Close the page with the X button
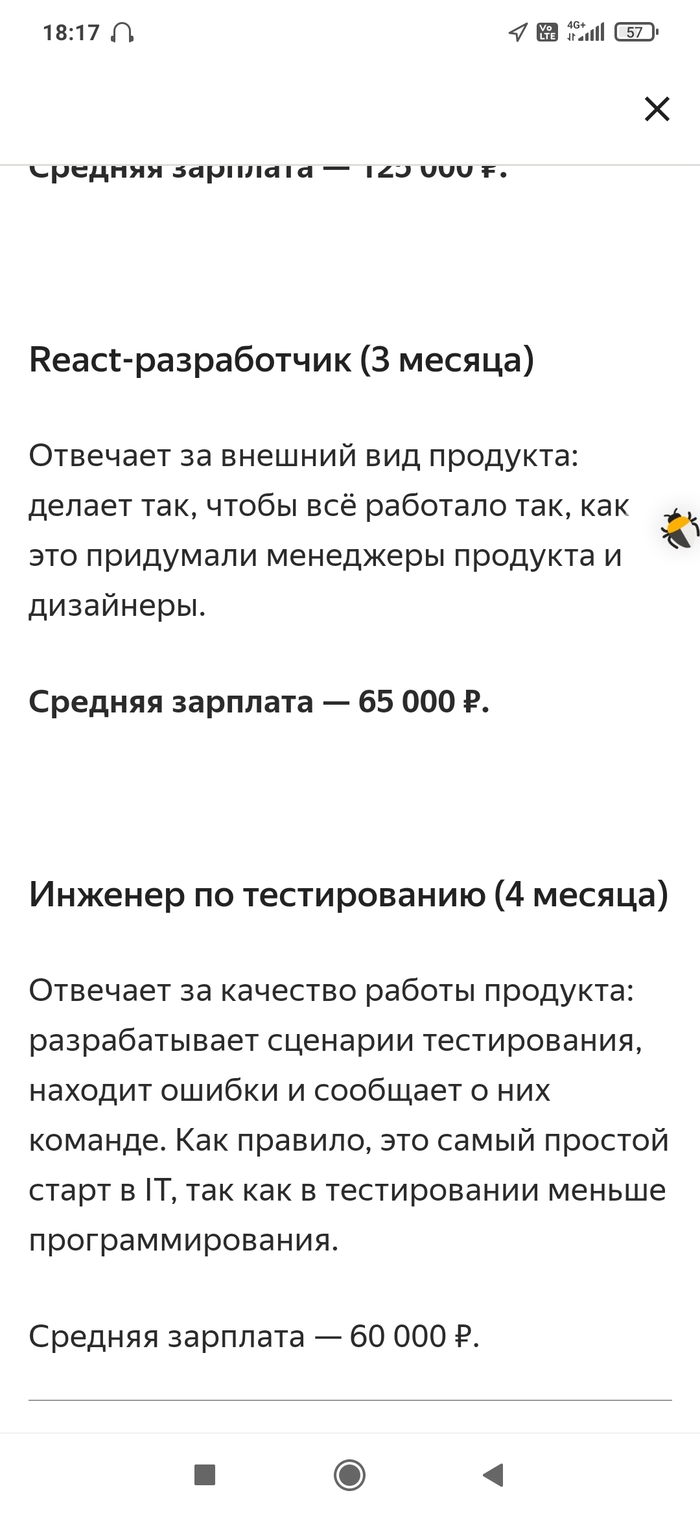The width and height of the screenshot is (700, 1517). tap(656, 109)
